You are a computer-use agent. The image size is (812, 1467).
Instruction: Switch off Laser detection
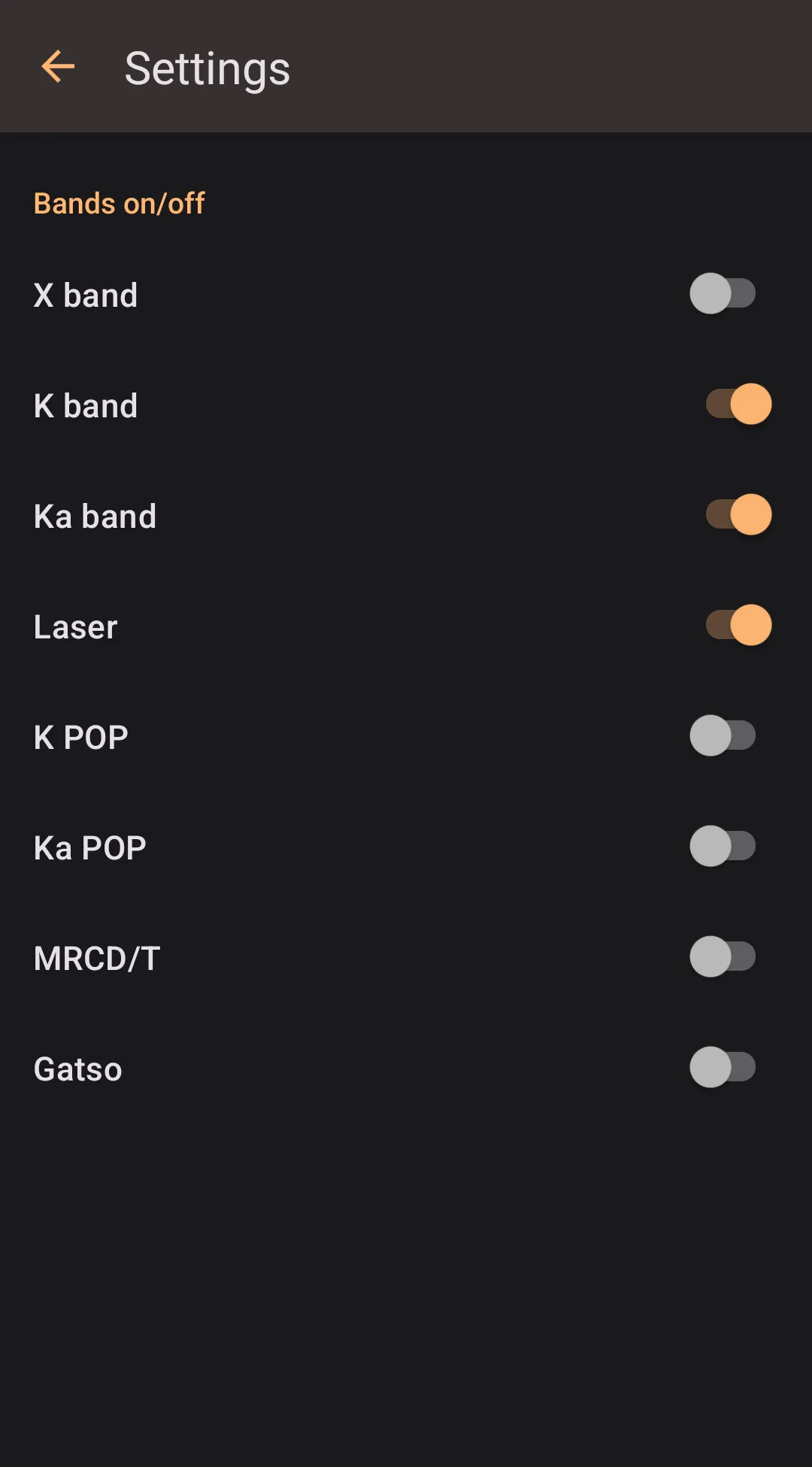(738, 625)
